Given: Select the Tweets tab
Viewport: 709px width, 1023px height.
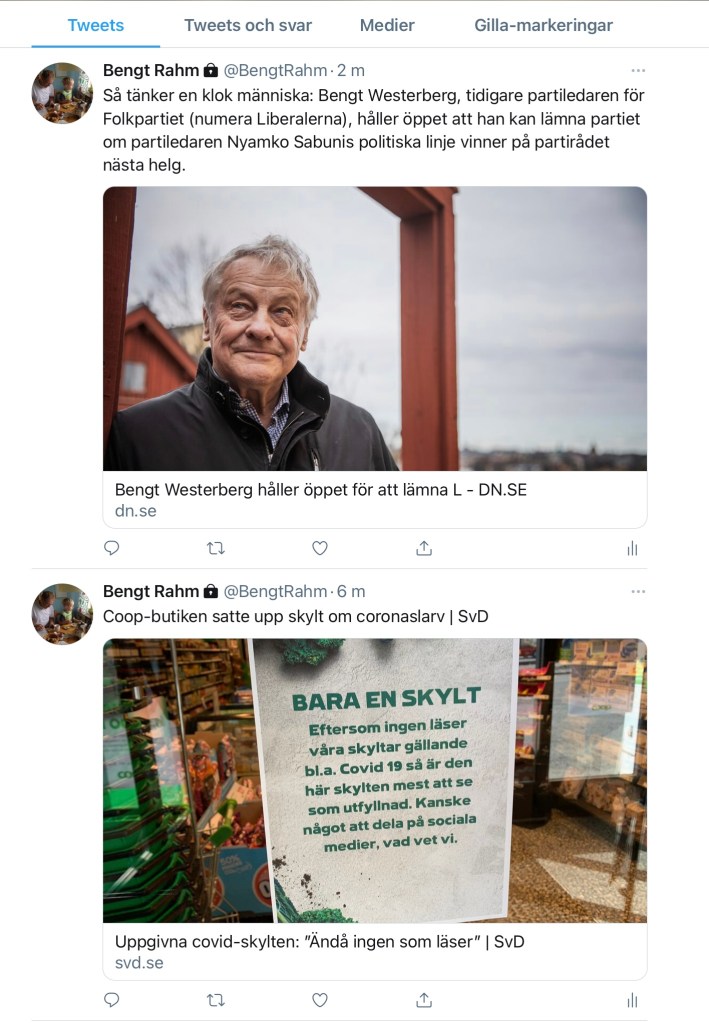Looking at the screenshot, I should coord(95,26).
